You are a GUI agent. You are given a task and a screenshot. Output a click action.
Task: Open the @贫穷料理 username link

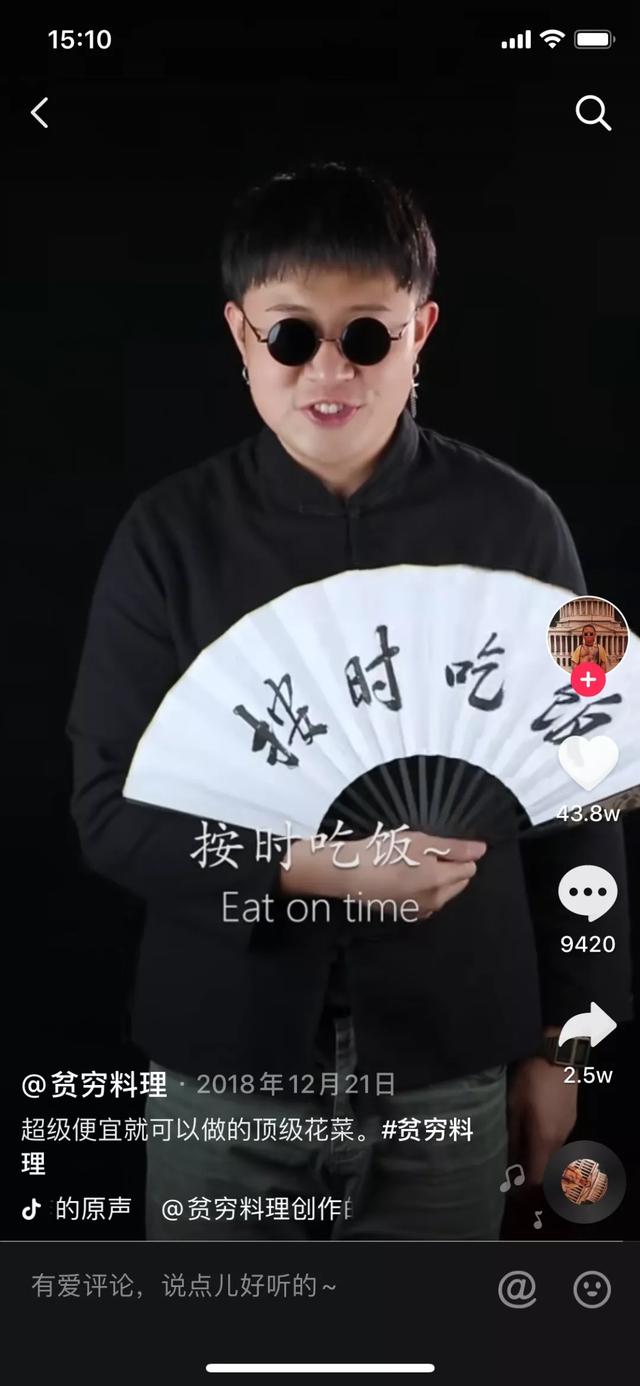click(x=95, y=1084)
